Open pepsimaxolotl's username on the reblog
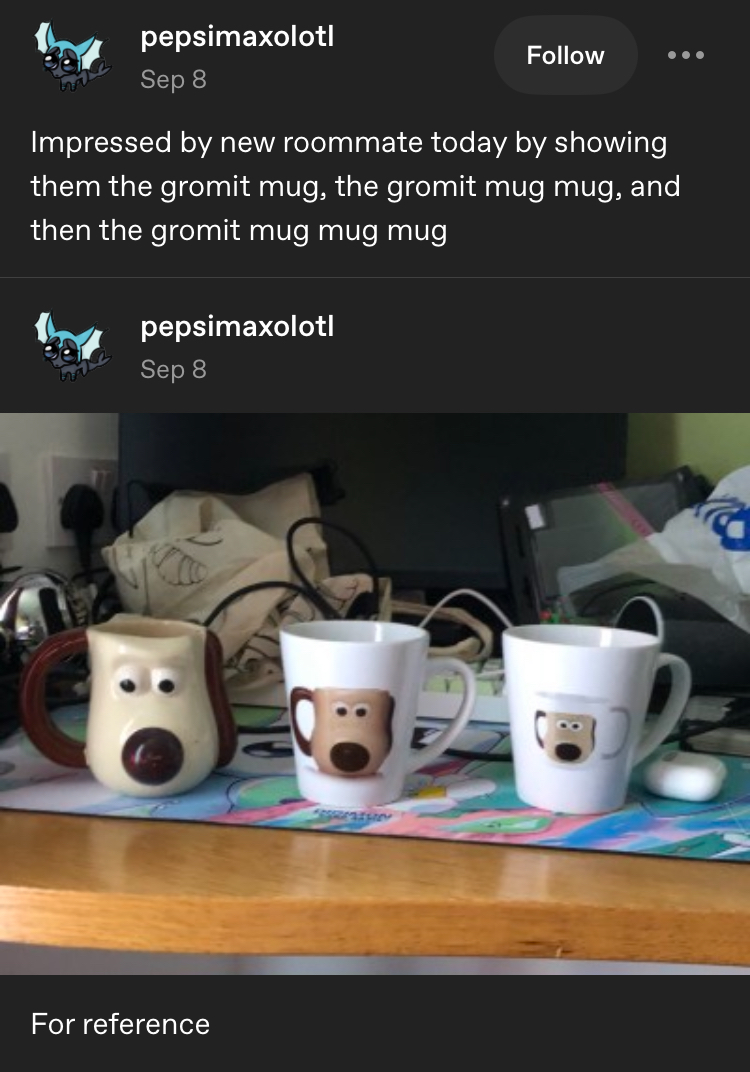 pos(237,326)
